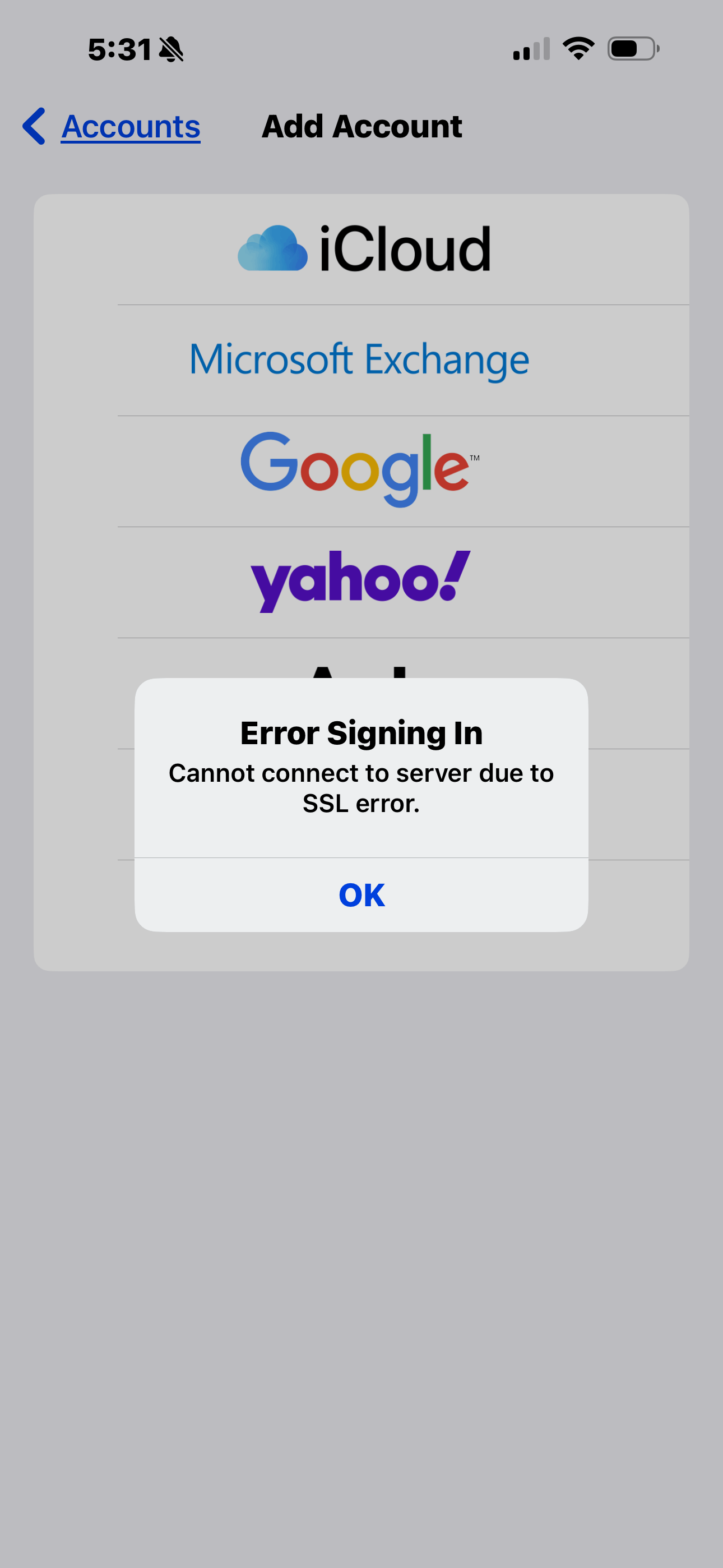Pick Yahoo as account provider
The width and height of the screenshot is (723, 1568).
point(361,582)
